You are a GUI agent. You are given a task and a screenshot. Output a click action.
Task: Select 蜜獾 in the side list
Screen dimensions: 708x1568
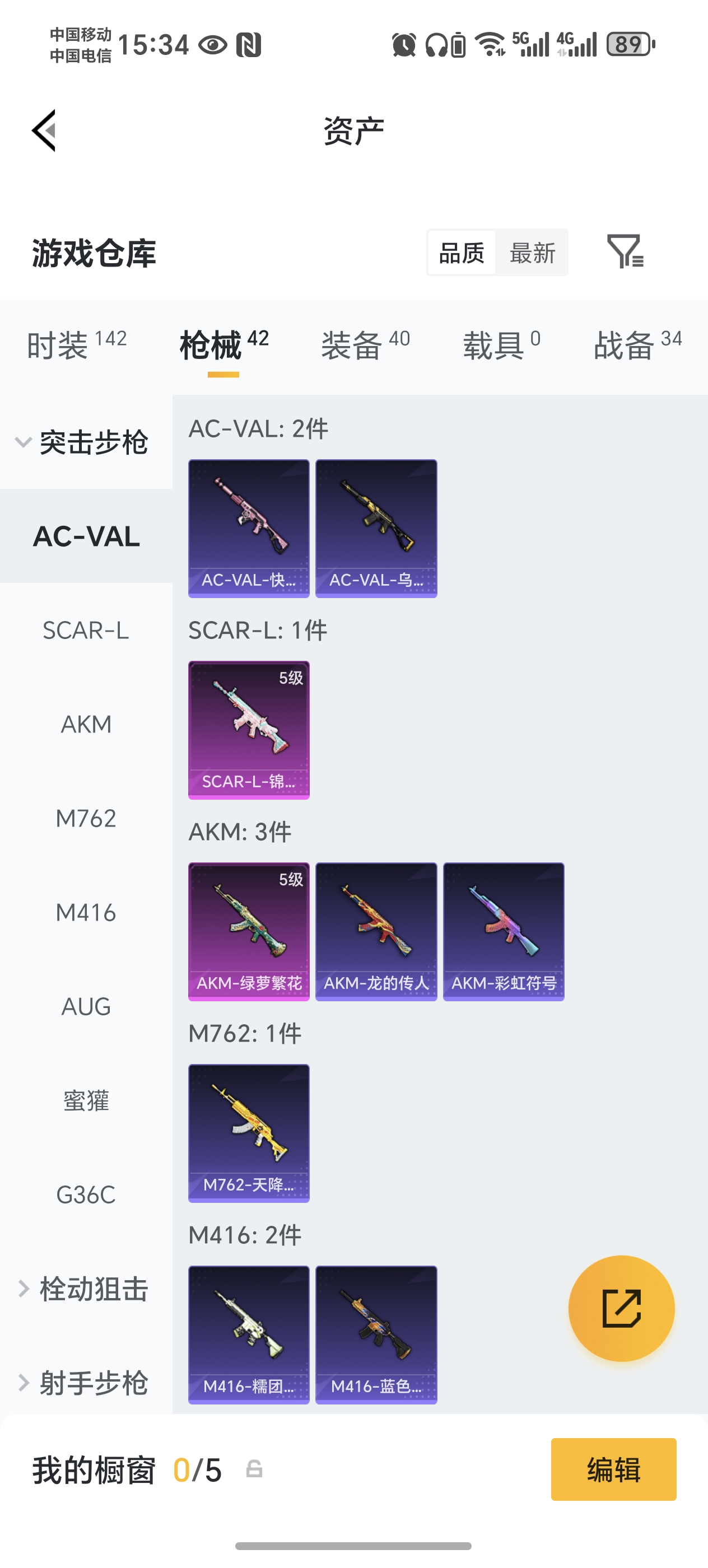[86, 1100]
